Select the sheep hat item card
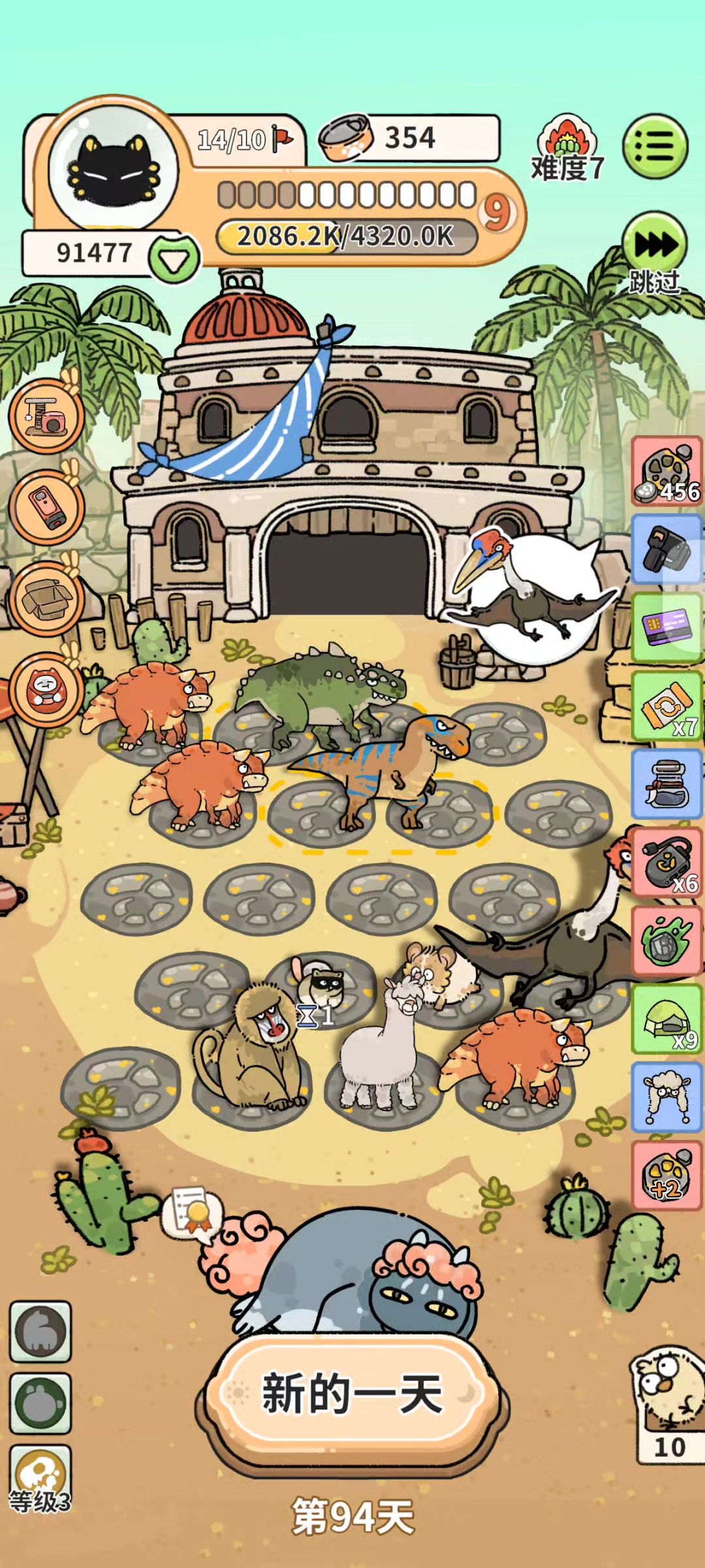Viewport: 705px width, 1568px height. pos(666,1098)
